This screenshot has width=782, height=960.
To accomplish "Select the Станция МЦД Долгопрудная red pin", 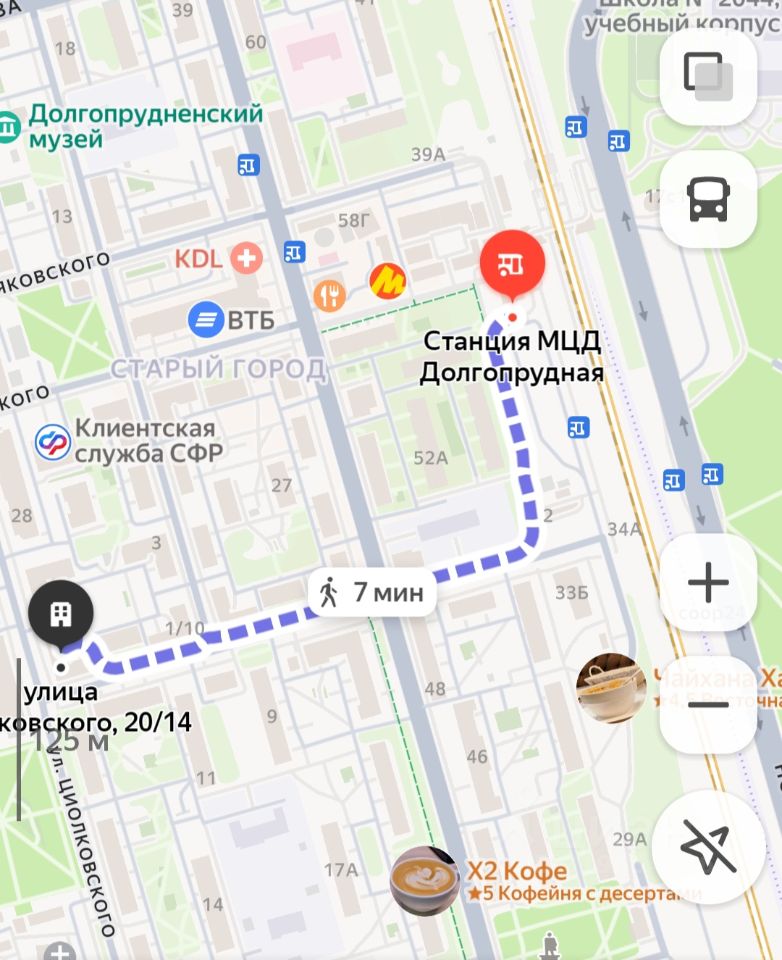I will [512, 264].
